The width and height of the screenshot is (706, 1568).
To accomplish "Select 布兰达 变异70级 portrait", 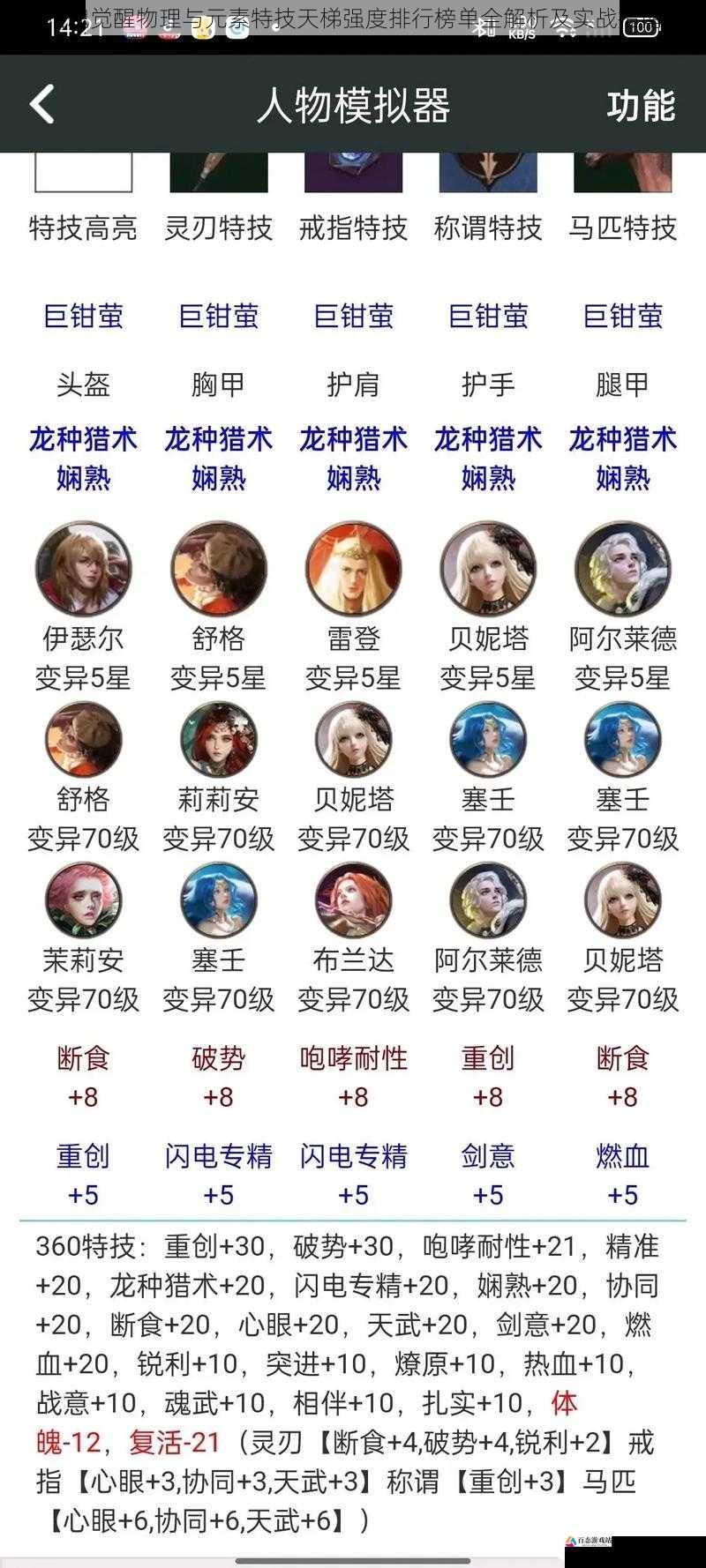I will (353, 900).
